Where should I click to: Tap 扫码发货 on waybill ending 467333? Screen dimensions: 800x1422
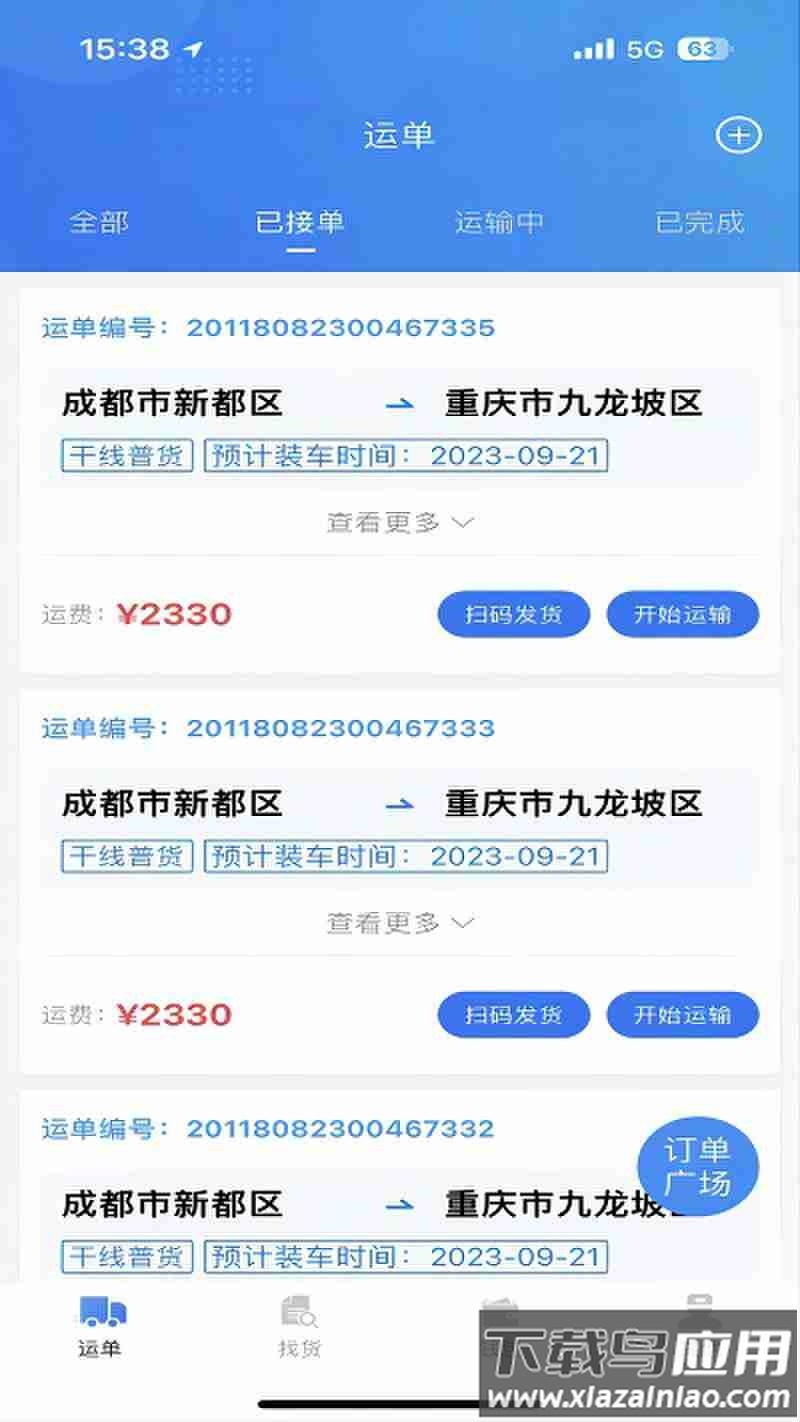513,1015
